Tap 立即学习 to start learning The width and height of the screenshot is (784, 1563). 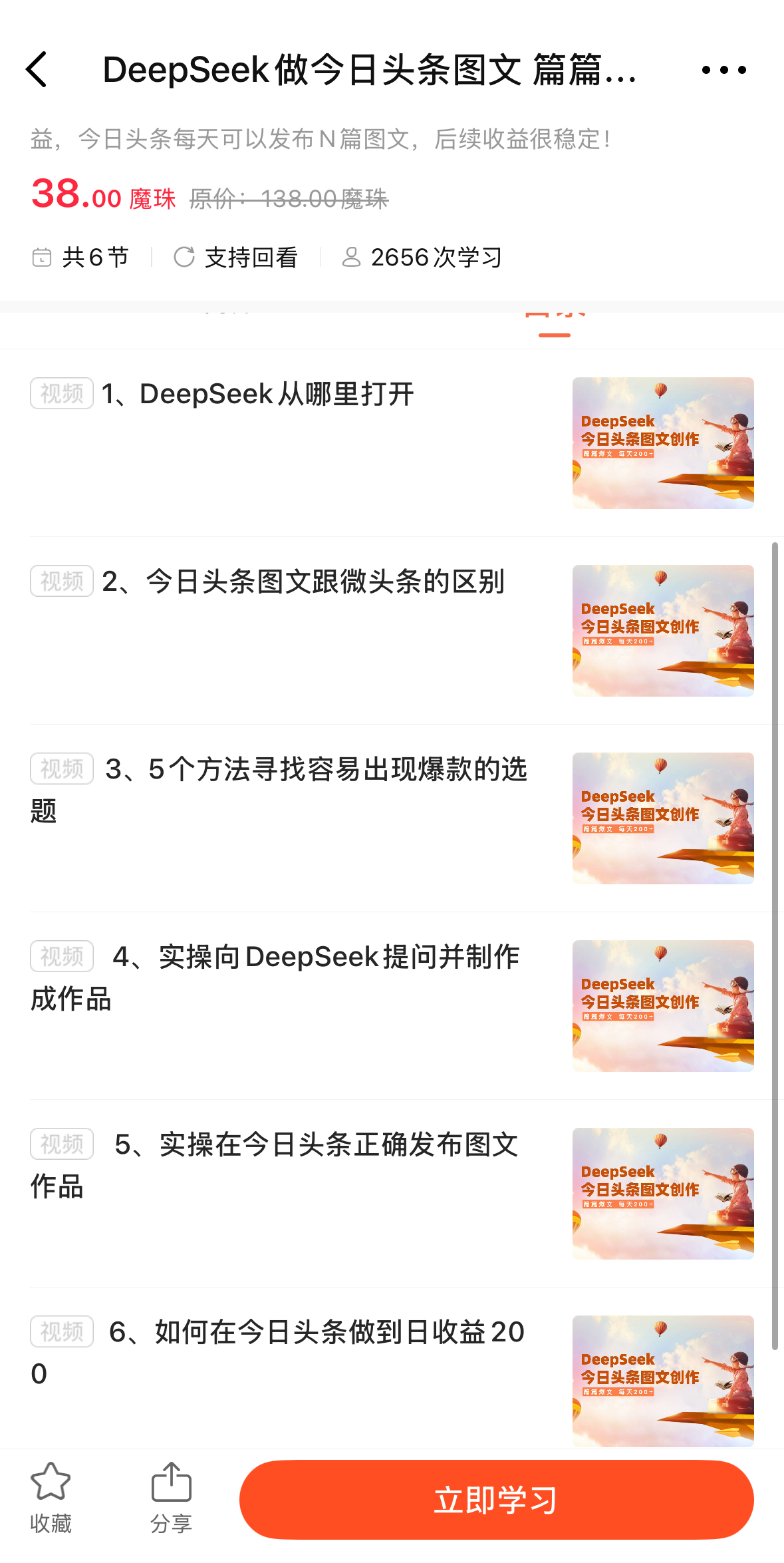coord(496,1500)
